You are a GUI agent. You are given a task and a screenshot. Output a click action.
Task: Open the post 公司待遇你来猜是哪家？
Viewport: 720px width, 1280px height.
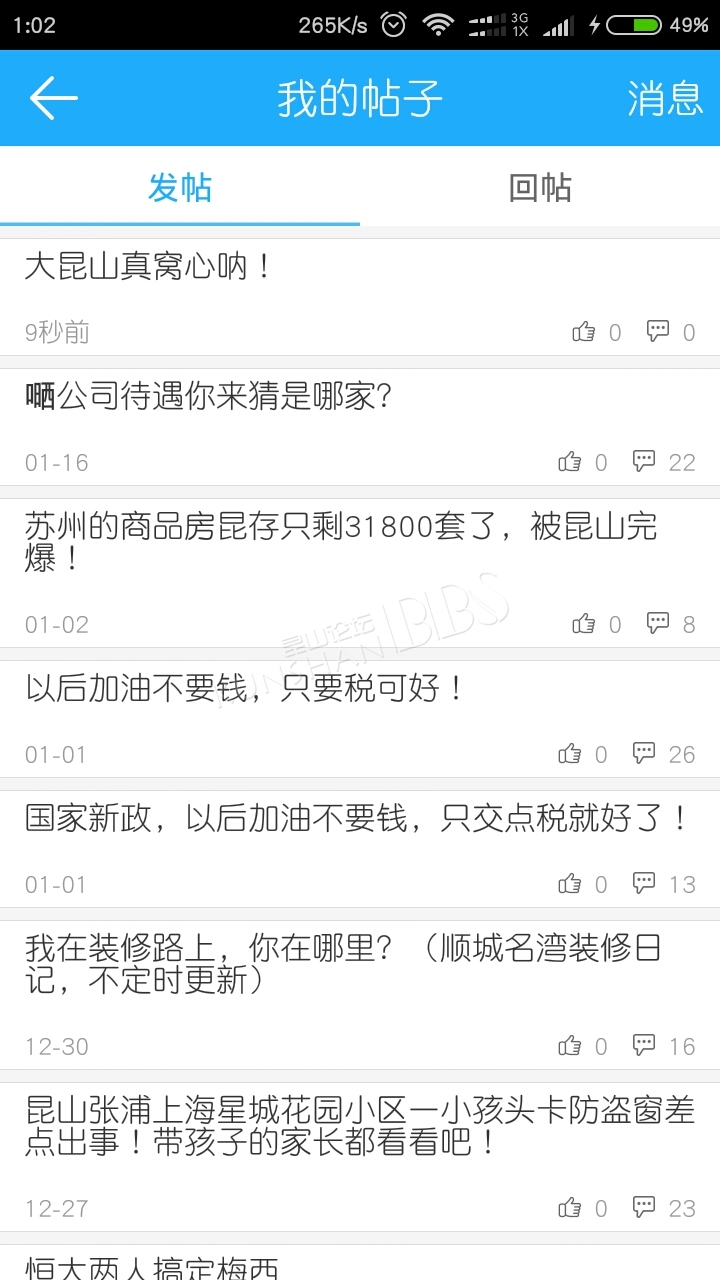point(360,427)
